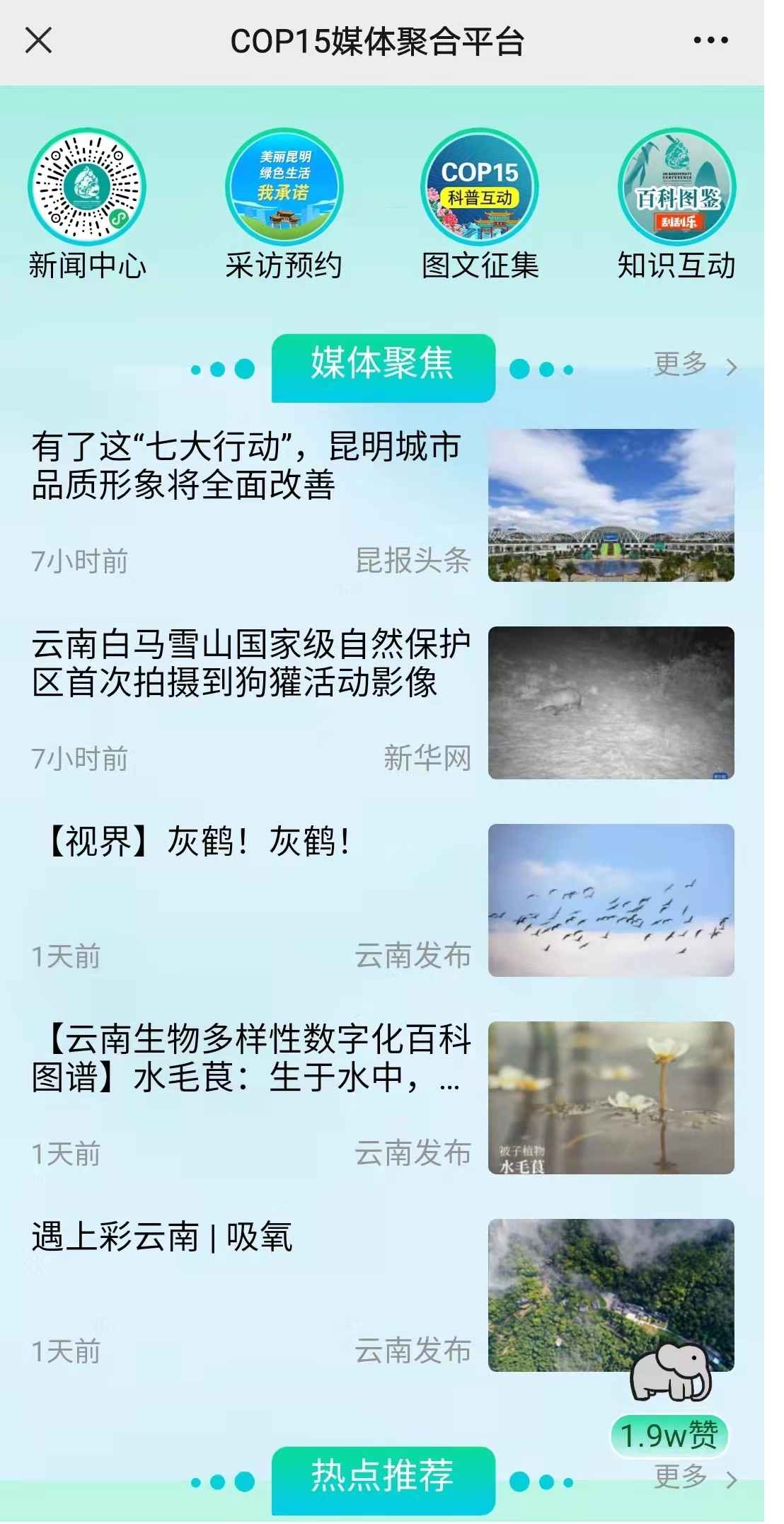Image resolution: width=784 pixels, height=1524 pixels.
Task: Read article about 昆明 "七大行动"
Action: click(x=248, y=466)
